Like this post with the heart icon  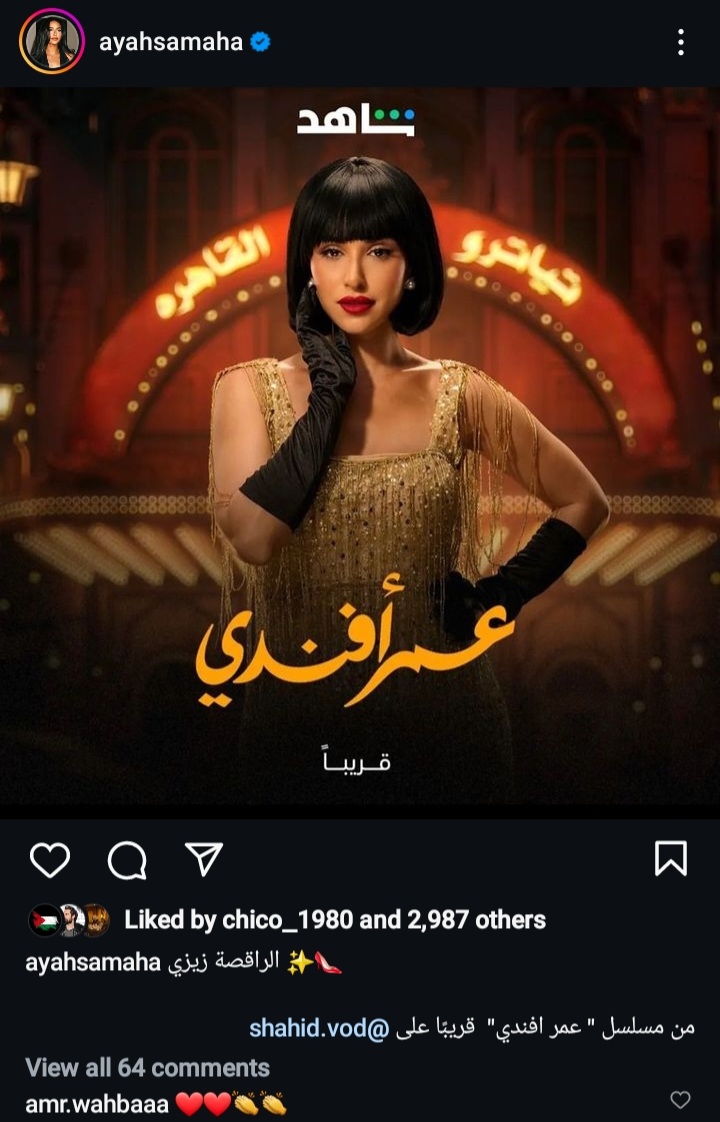click(x=49, y=859)
